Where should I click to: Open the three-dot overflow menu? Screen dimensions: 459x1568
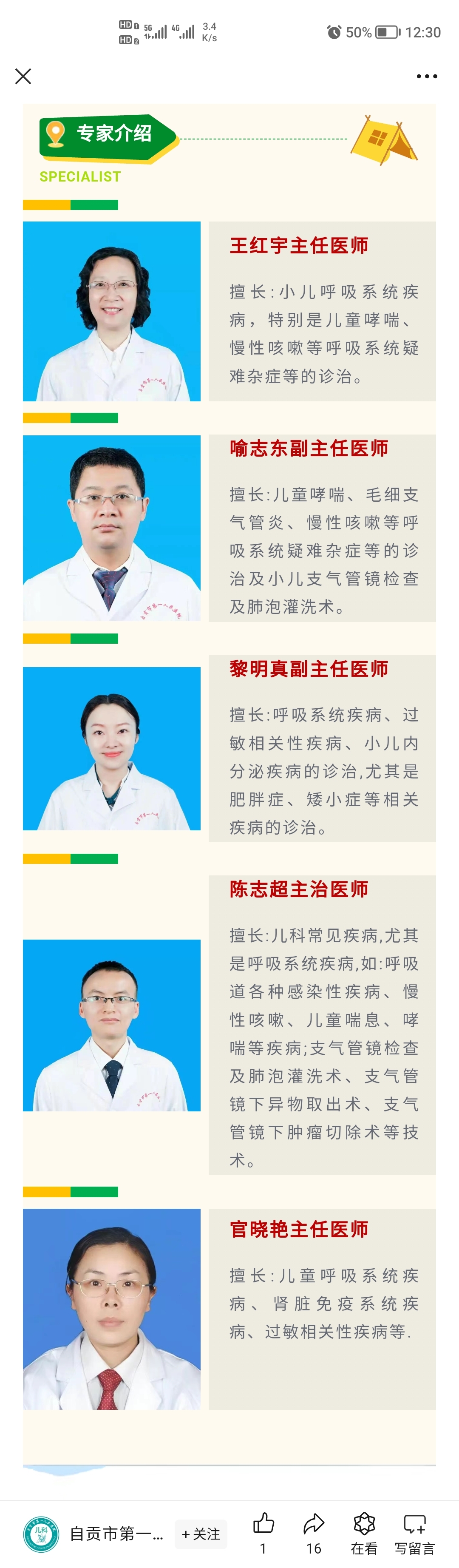tap(427, 77)
